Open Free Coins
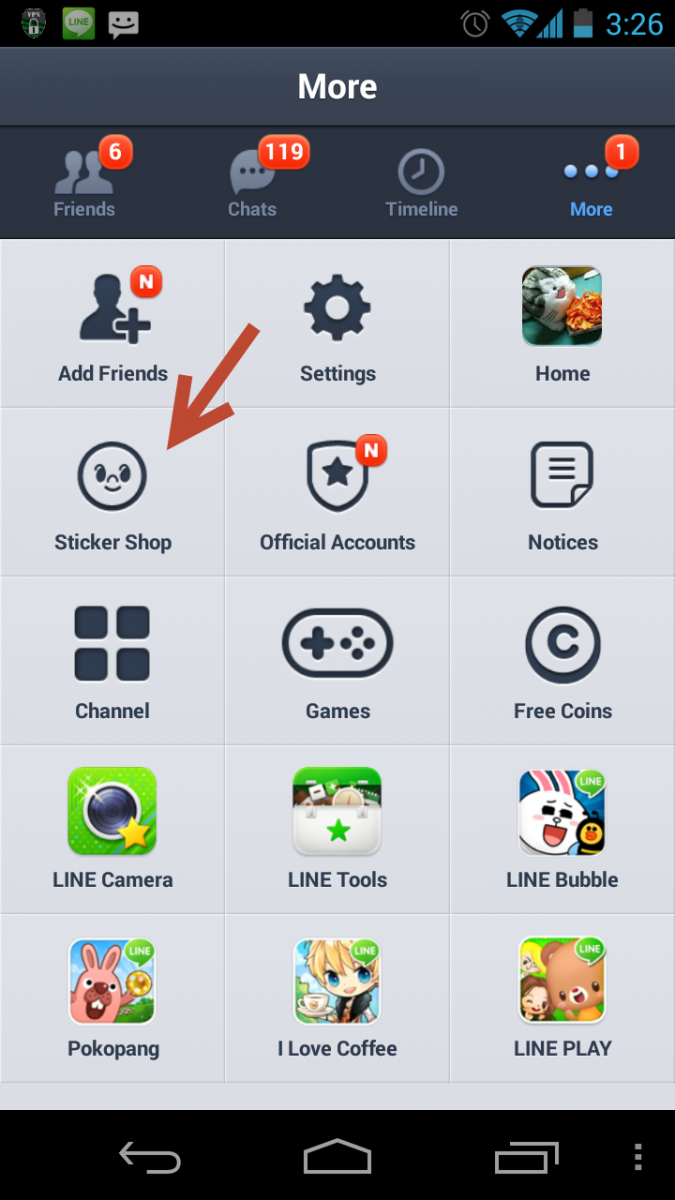The width and height of the screenshot is (675, 1200). [x=562, y=661]
